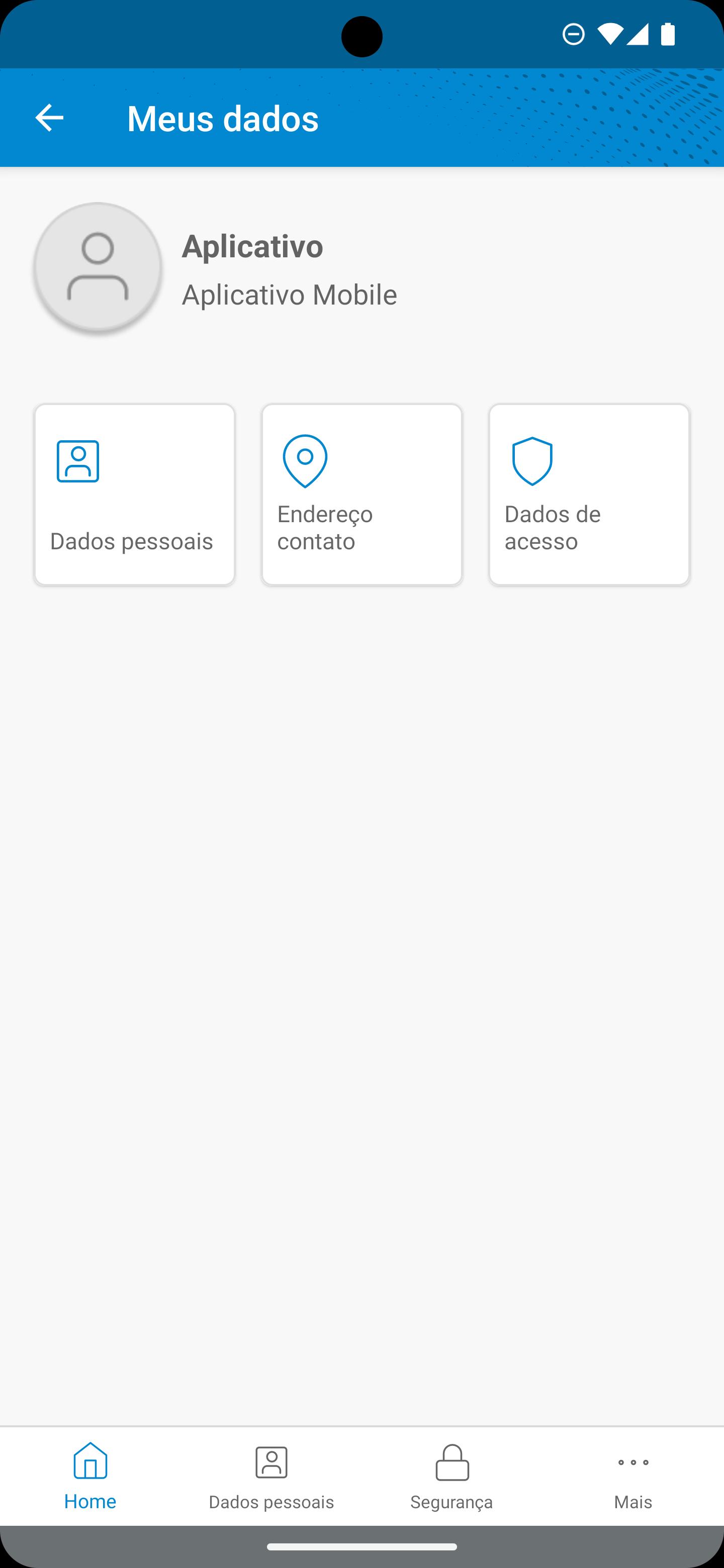Open the Dados de acesso card
Screen dimensions: 724x1568
click(589, 494)
